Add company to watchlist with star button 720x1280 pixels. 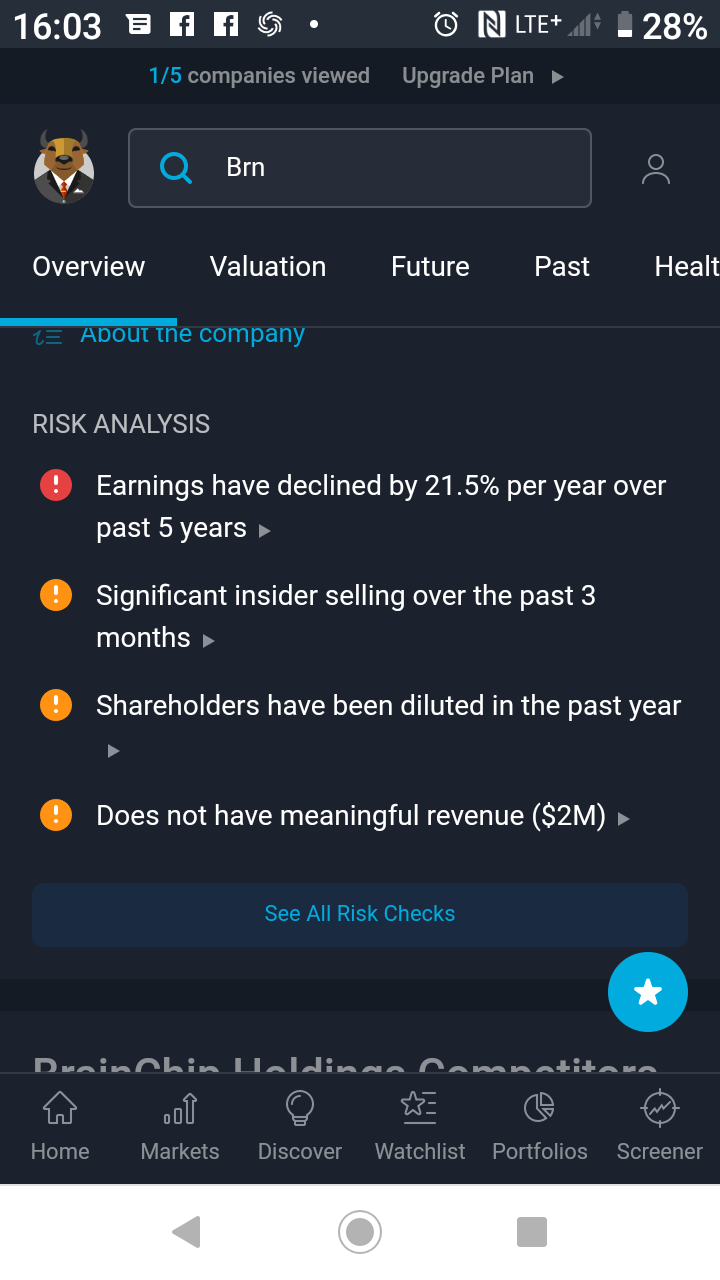pyautogui.click(x=648, y=992)
